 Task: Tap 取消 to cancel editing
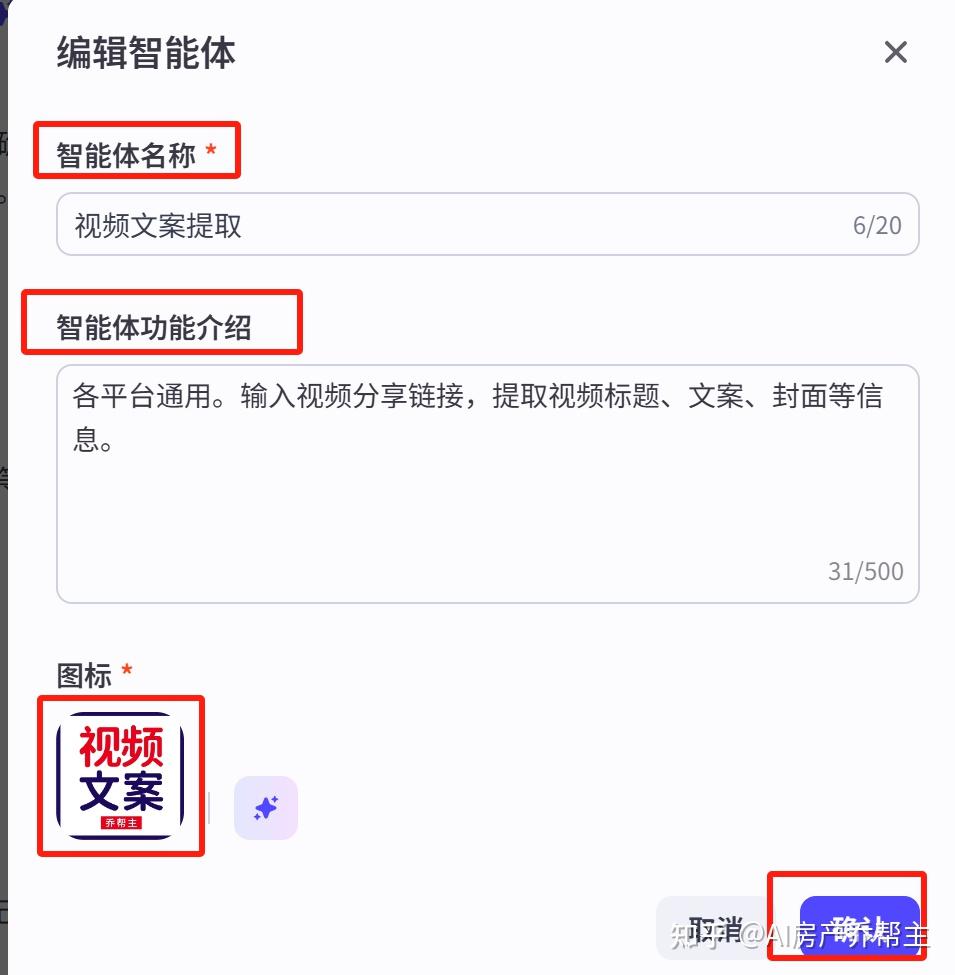714,929
